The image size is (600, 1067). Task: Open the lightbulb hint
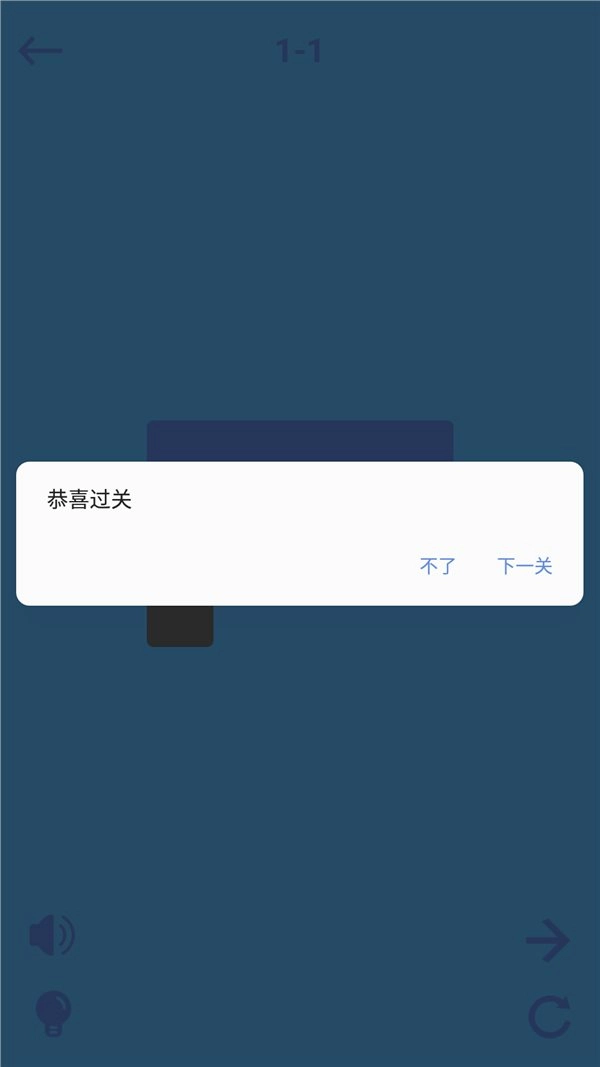click(54, 1013)
